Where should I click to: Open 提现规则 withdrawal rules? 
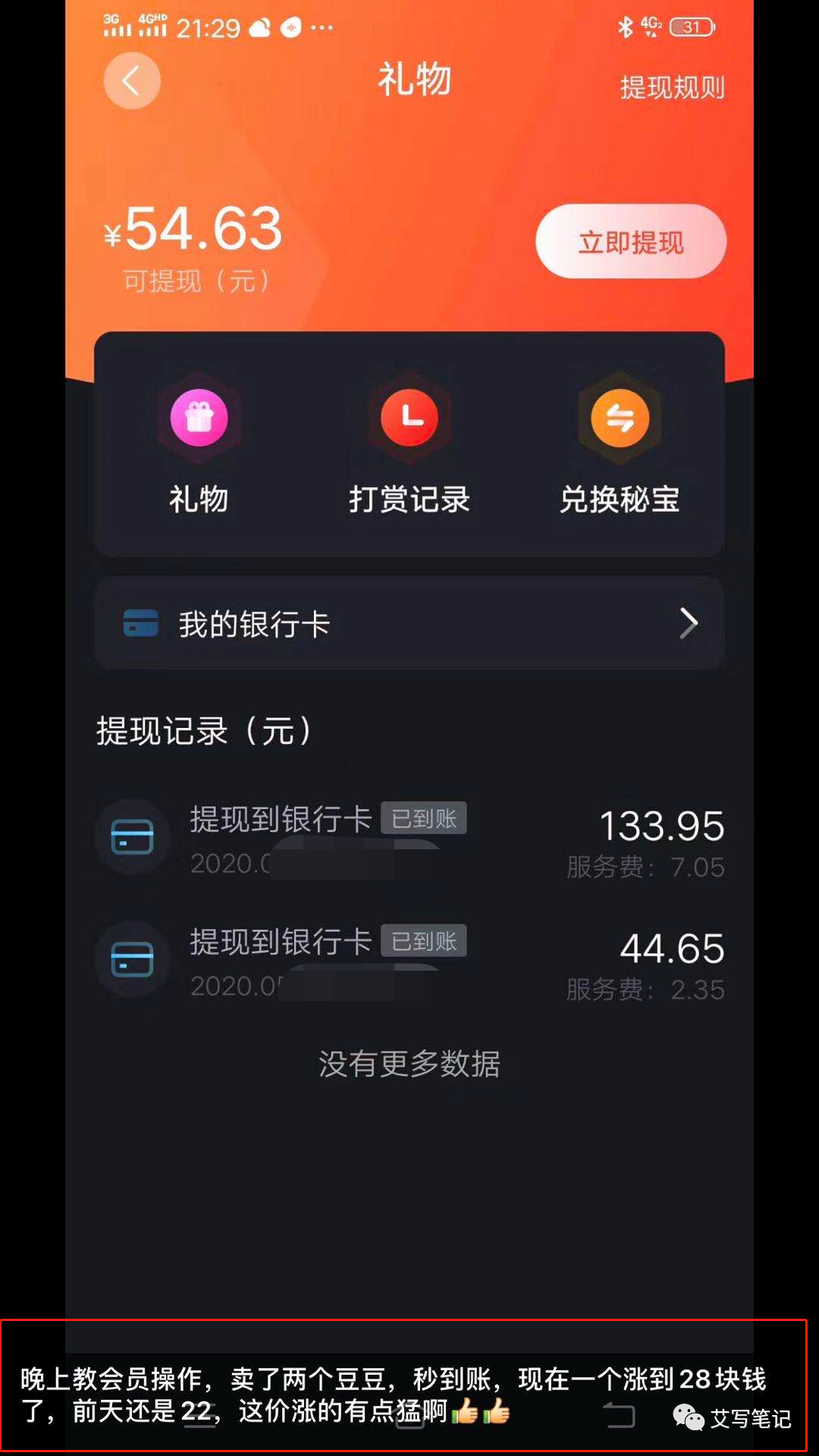click(672, 87)
